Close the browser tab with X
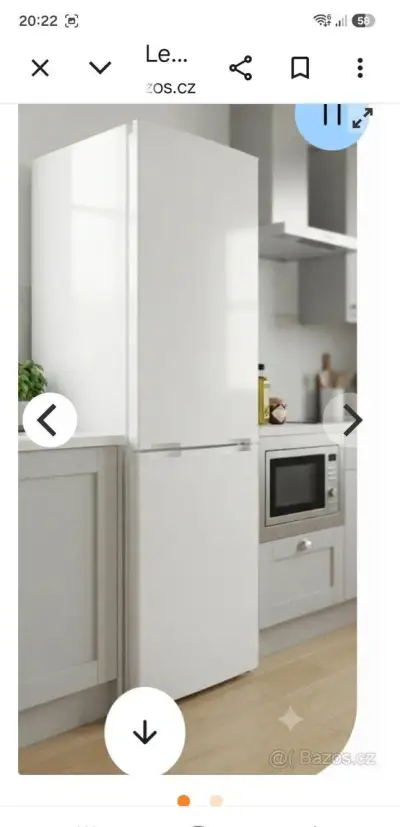 click(x=40, y=68)
